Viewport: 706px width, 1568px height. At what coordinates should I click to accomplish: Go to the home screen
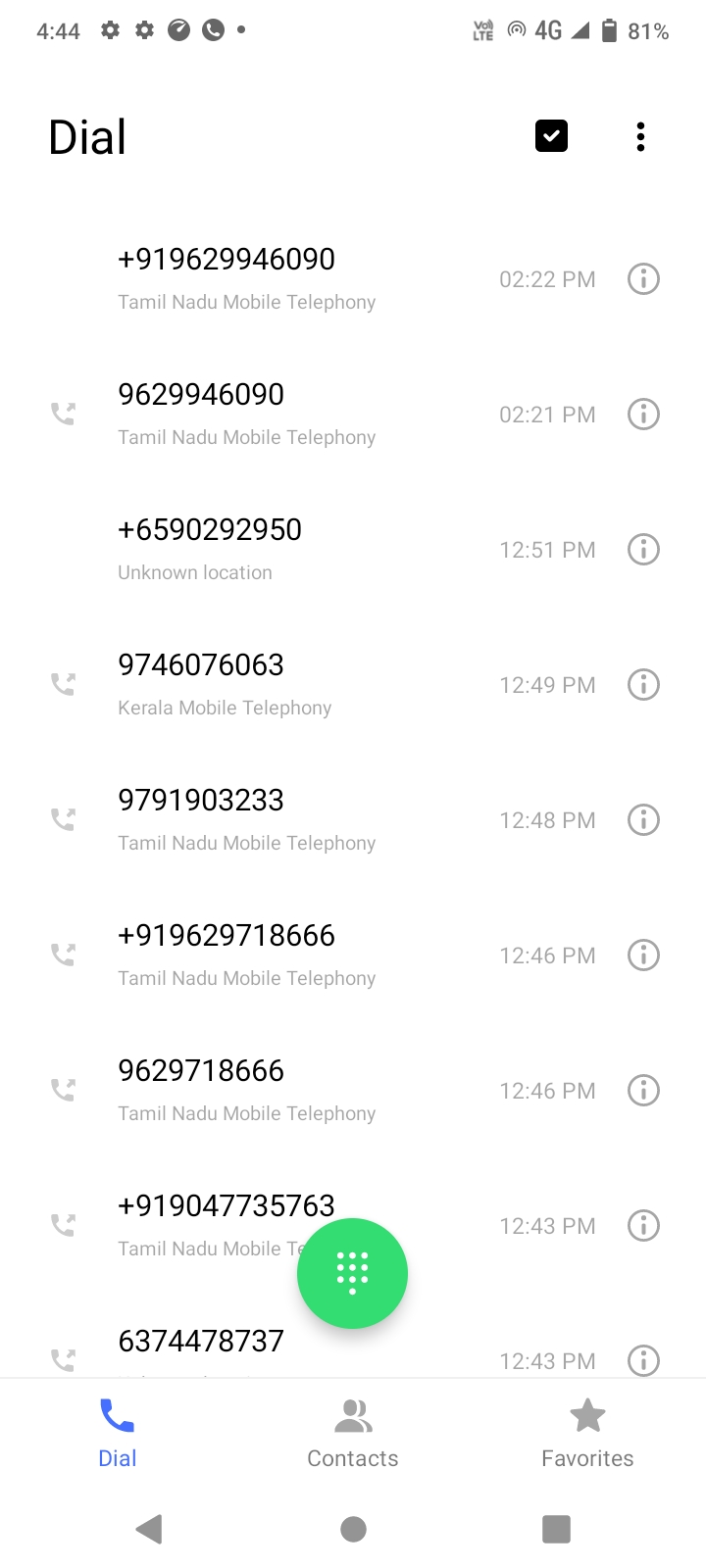[x=353, y=1529]
